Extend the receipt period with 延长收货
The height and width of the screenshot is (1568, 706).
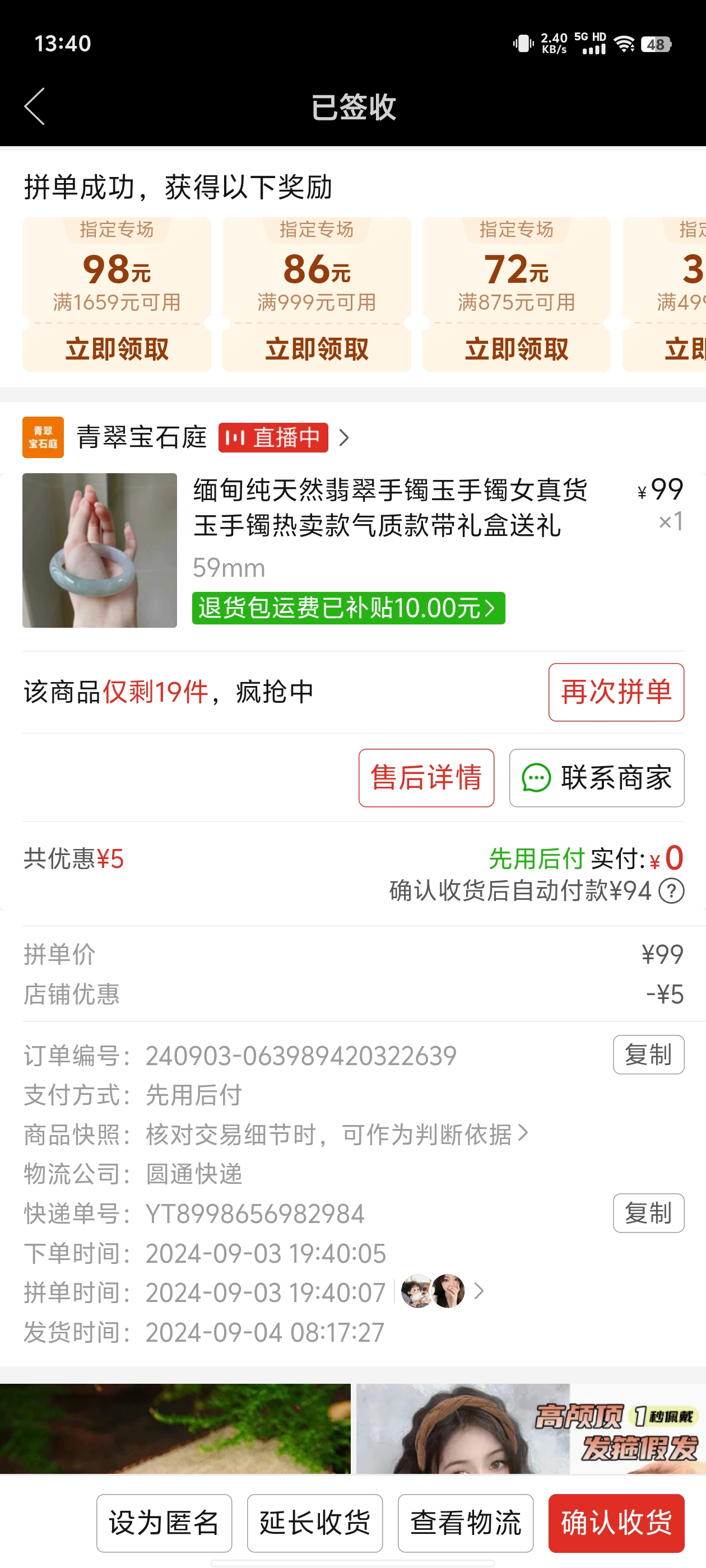314,1523
